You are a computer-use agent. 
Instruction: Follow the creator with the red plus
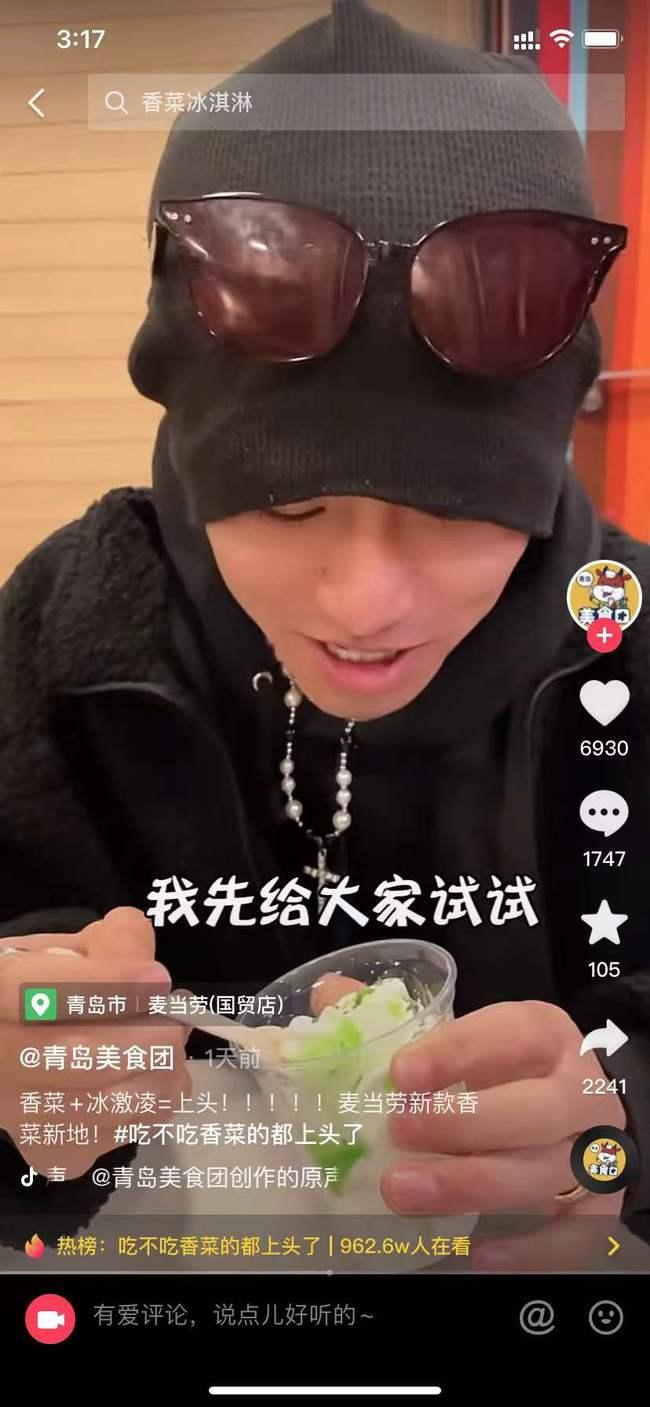click(604, 635)
